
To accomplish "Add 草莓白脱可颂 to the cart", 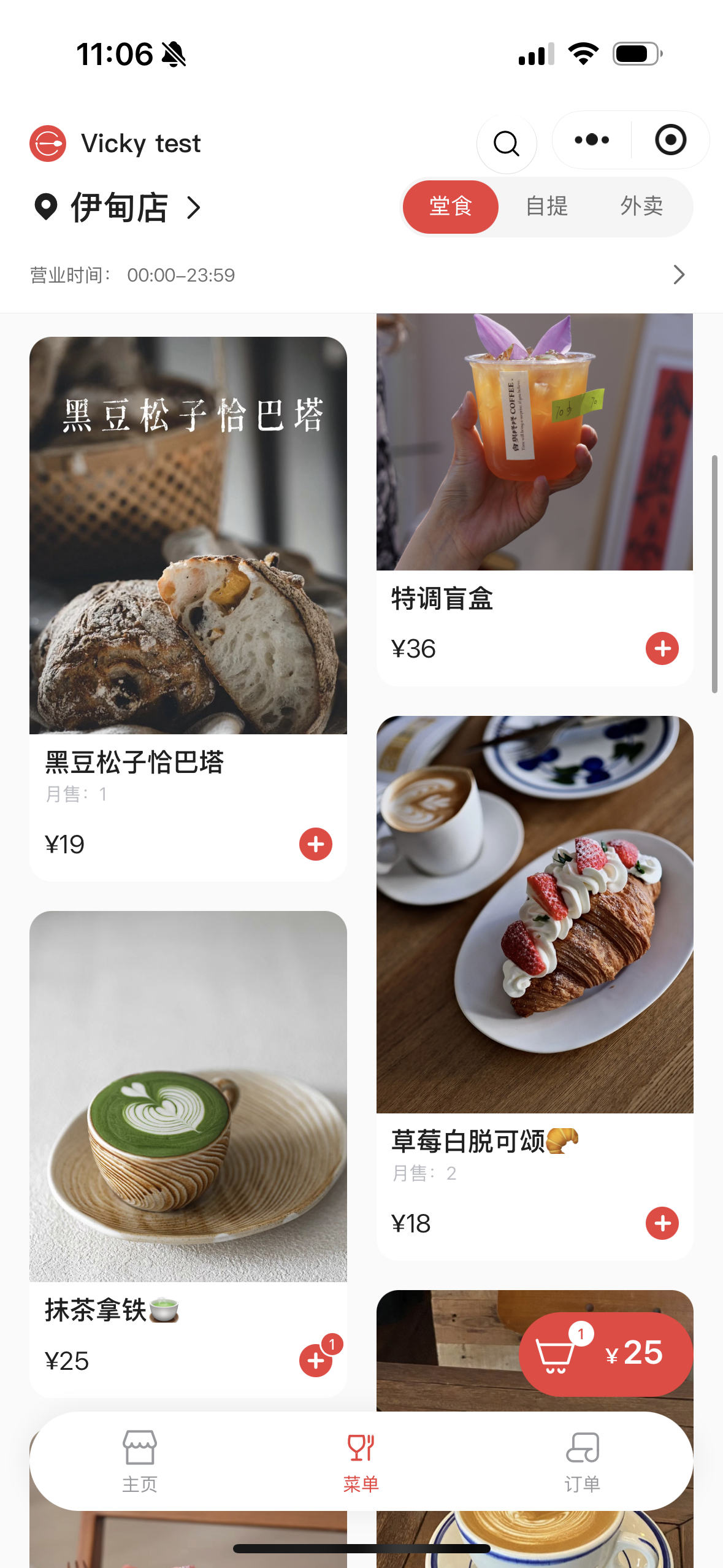I will pos(662,1224).
